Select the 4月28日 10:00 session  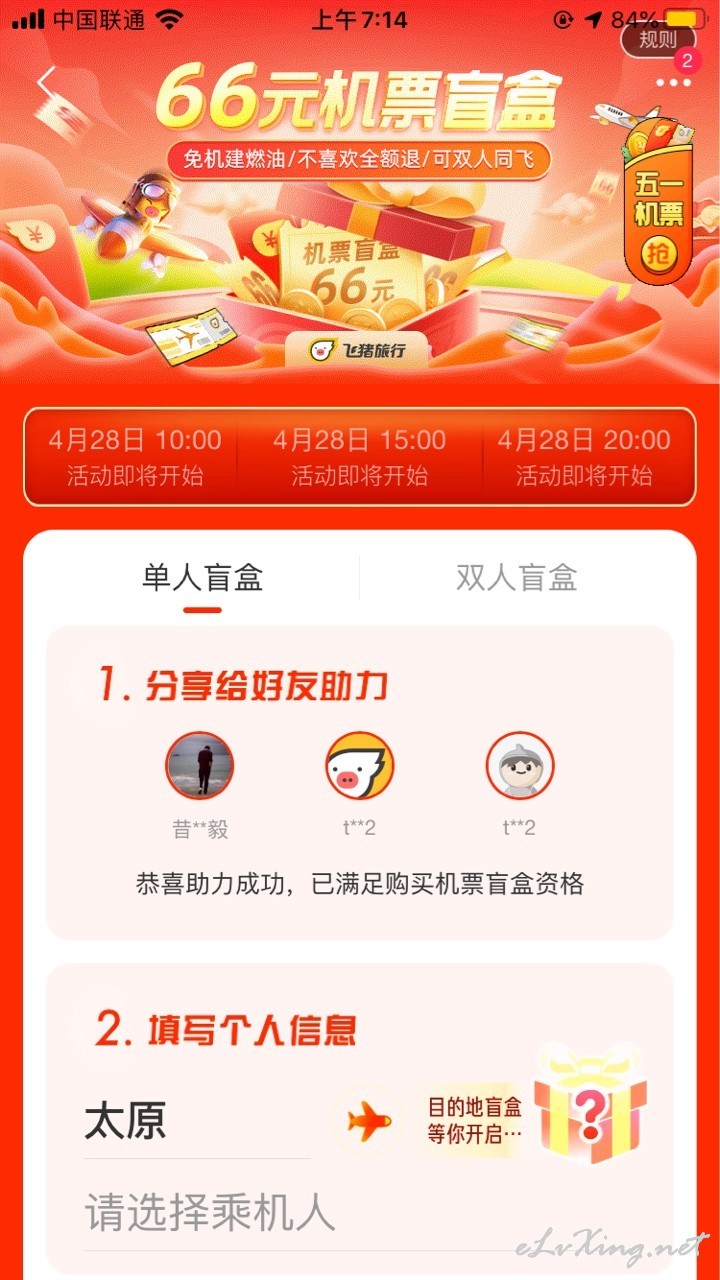pyautogui.click(x=134, y=457)
